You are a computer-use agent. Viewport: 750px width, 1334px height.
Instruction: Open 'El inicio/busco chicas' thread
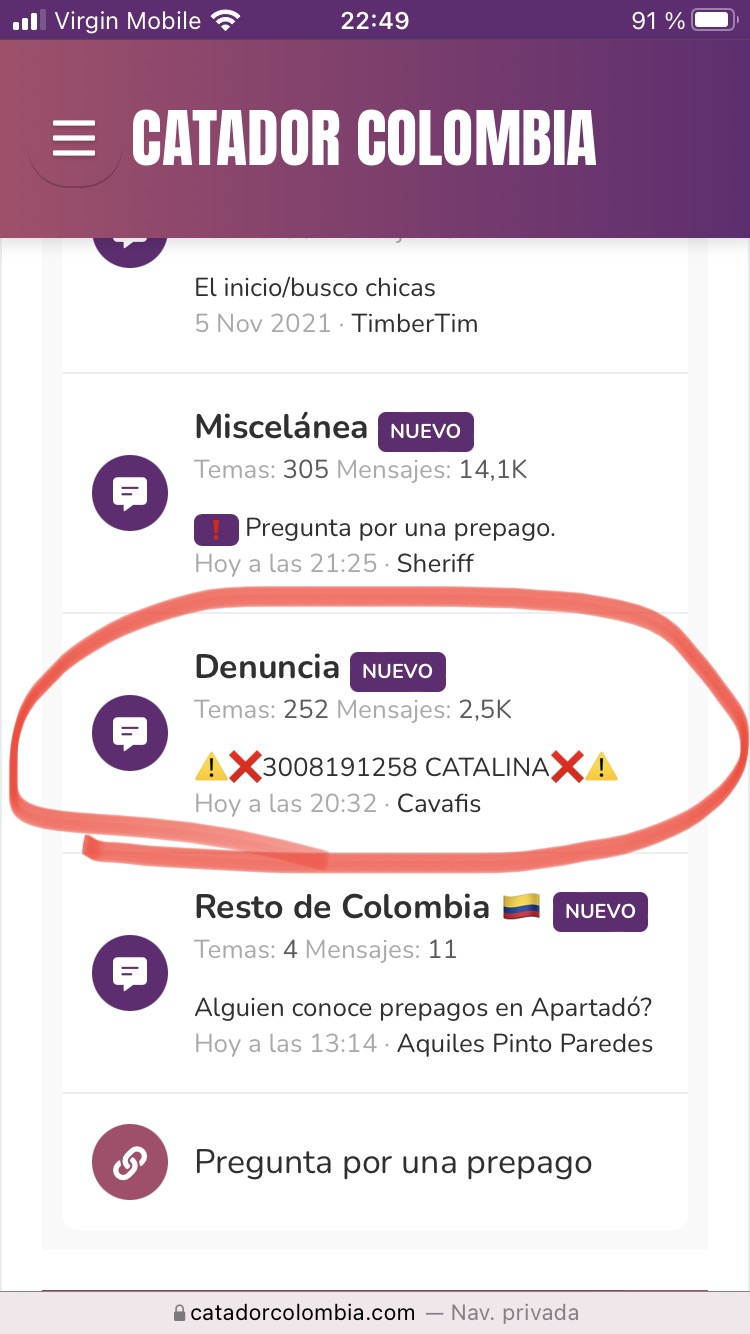click(315, 288)
